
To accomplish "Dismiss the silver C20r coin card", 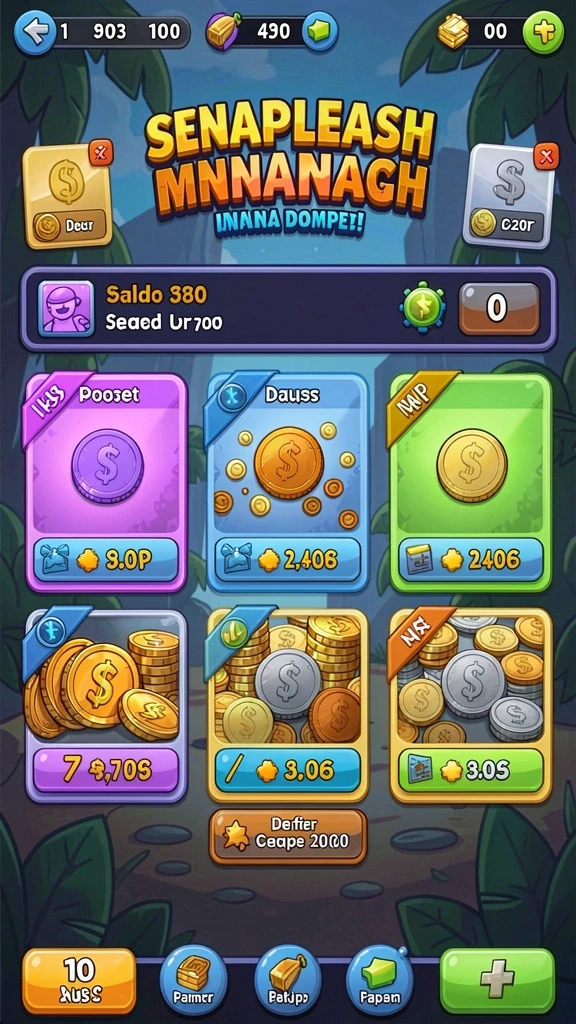I will pyautogui.click(x=546, y=157).
